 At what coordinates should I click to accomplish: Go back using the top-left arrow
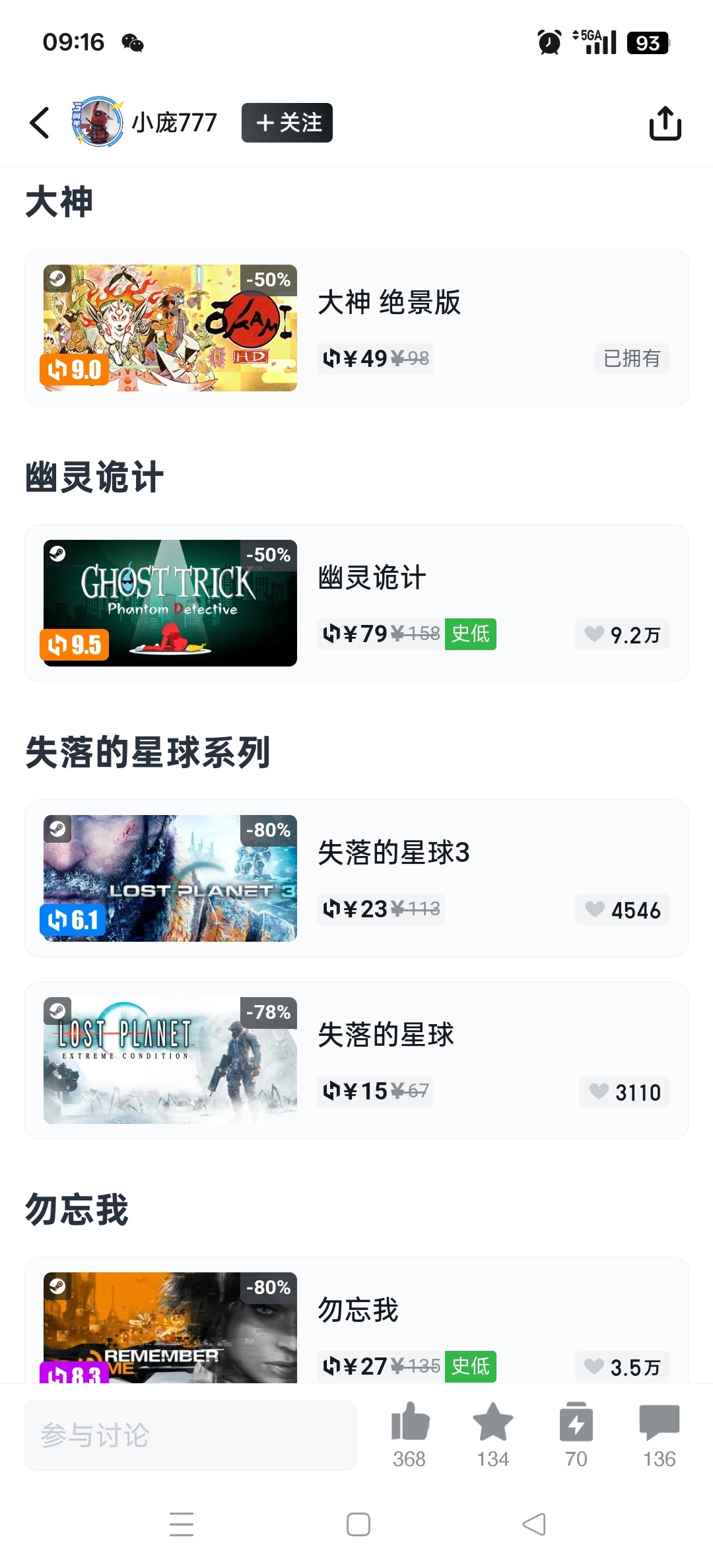(40, 123)
